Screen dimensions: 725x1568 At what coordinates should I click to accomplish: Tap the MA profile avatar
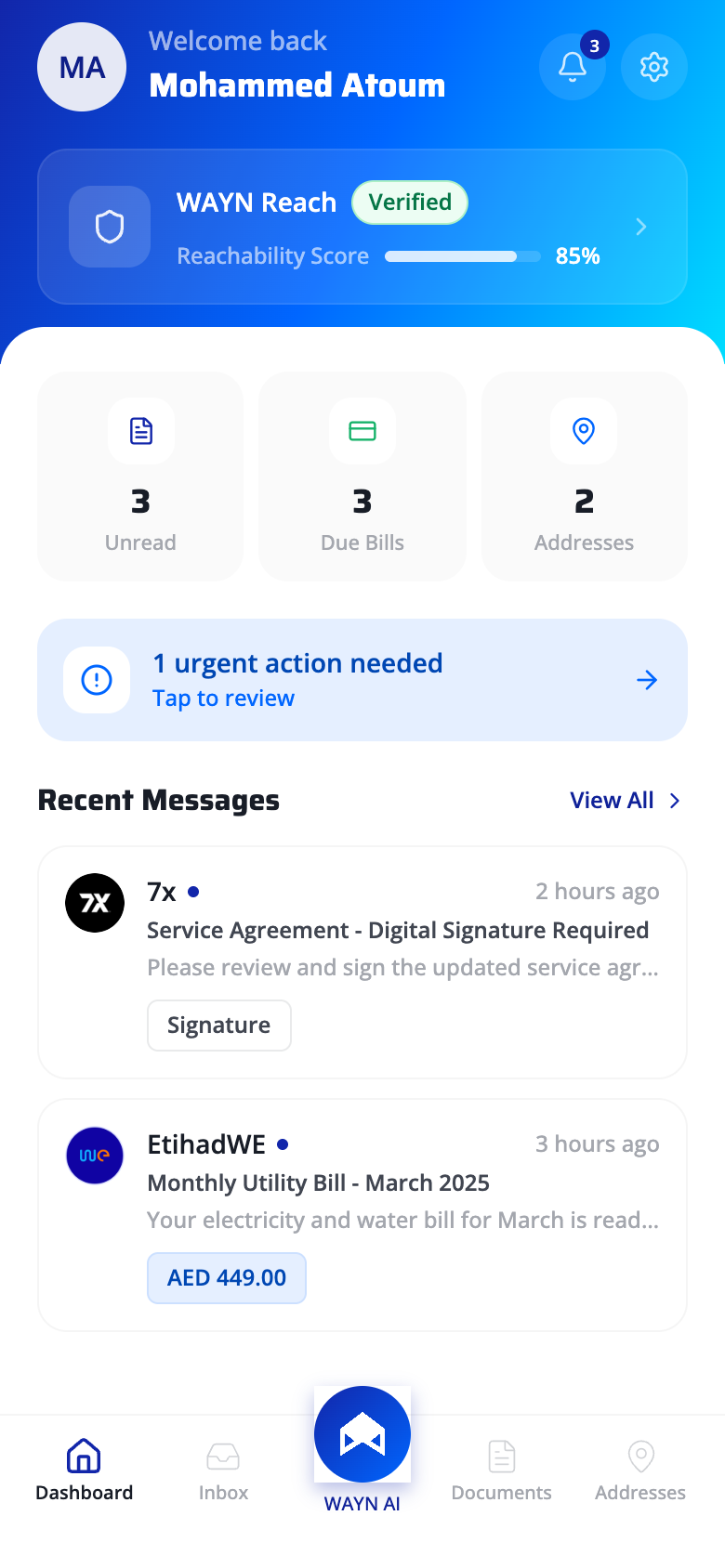[82, 67]
